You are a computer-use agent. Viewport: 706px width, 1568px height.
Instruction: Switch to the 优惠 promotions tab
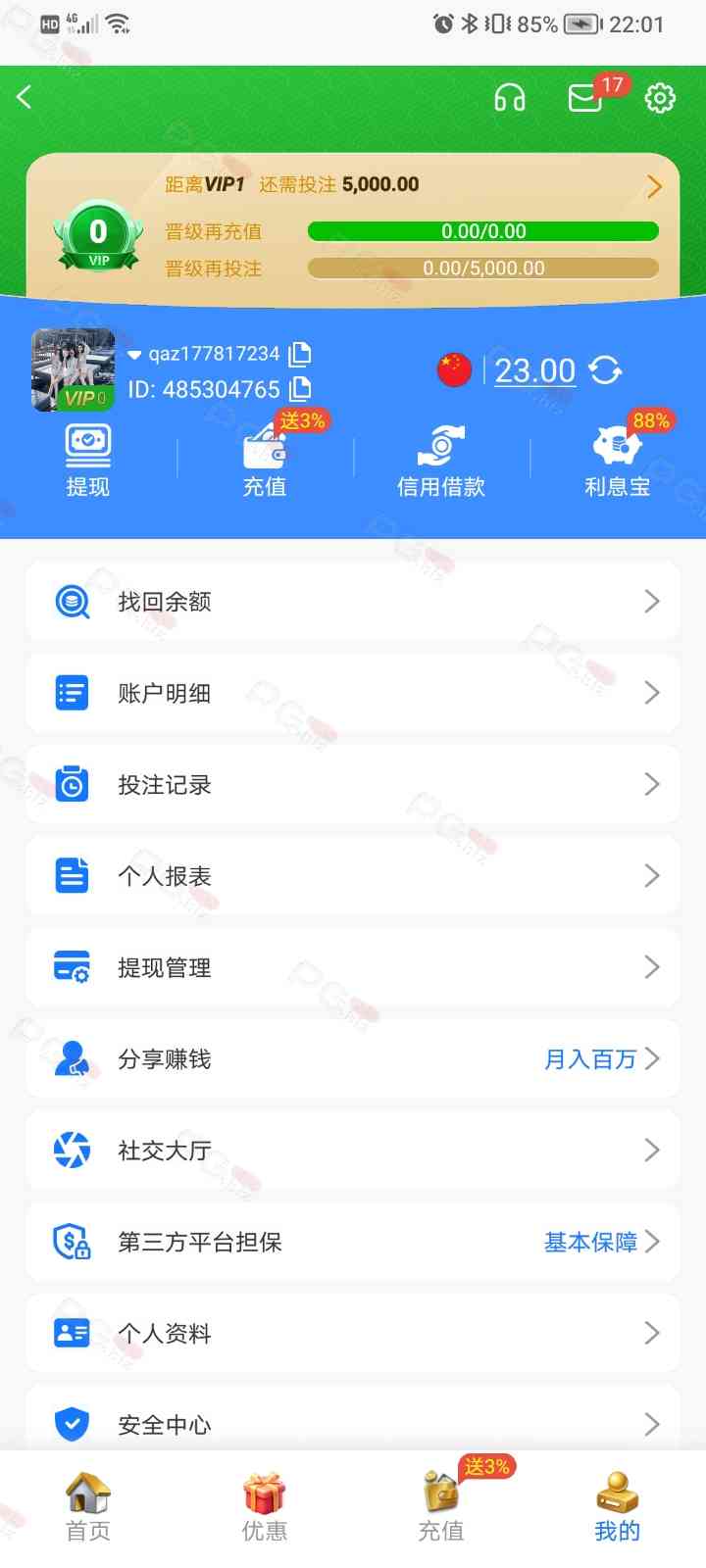pyautogui.click(x=265, y=1507)
